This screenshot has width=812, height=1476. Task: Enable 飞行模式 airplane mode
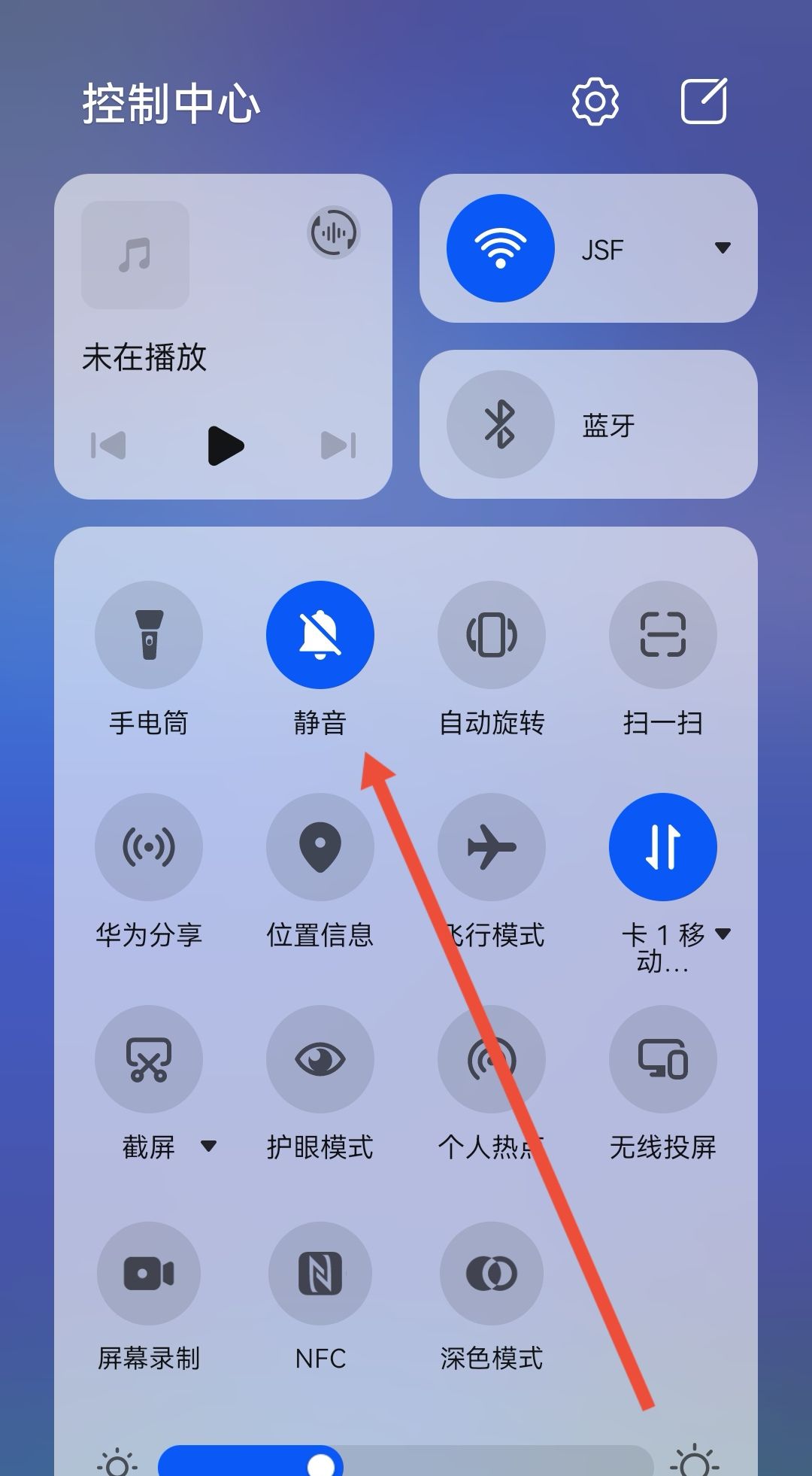click(492, 846)
